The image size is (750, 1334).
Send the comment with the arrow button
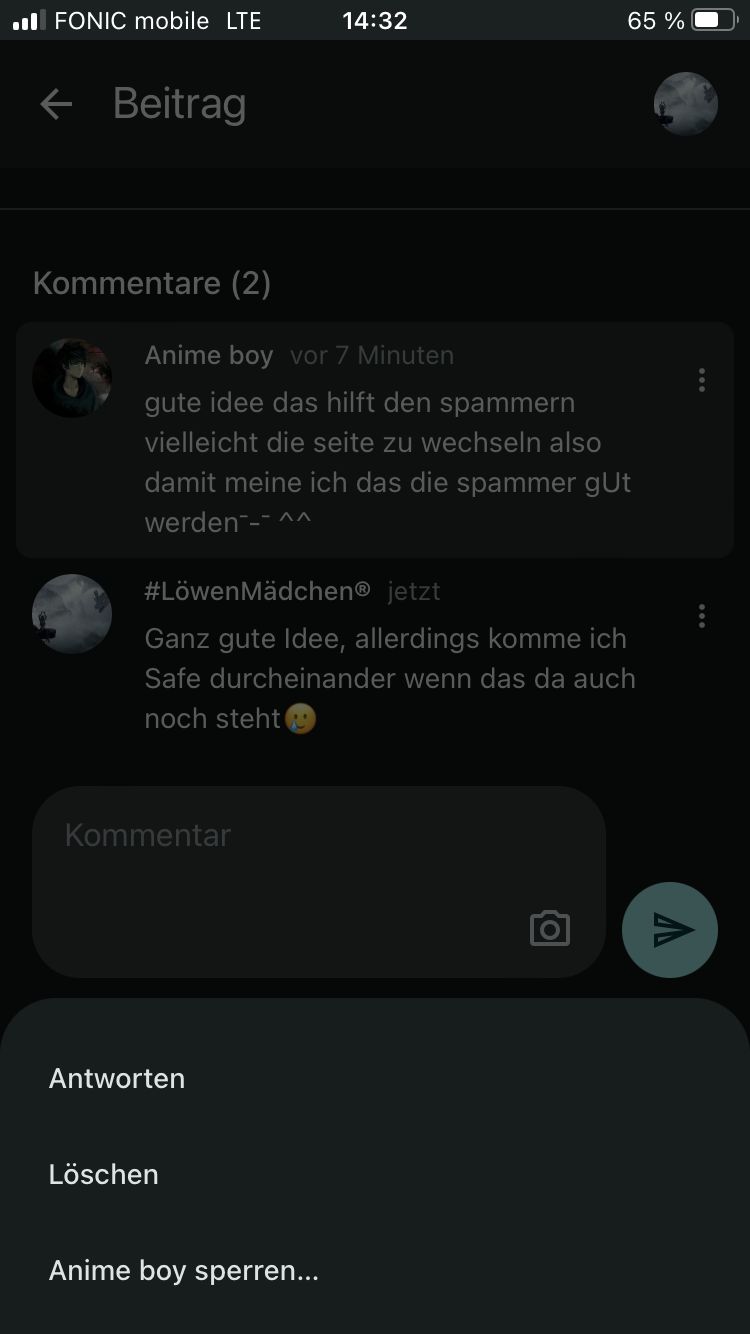(x=670, y=930)
